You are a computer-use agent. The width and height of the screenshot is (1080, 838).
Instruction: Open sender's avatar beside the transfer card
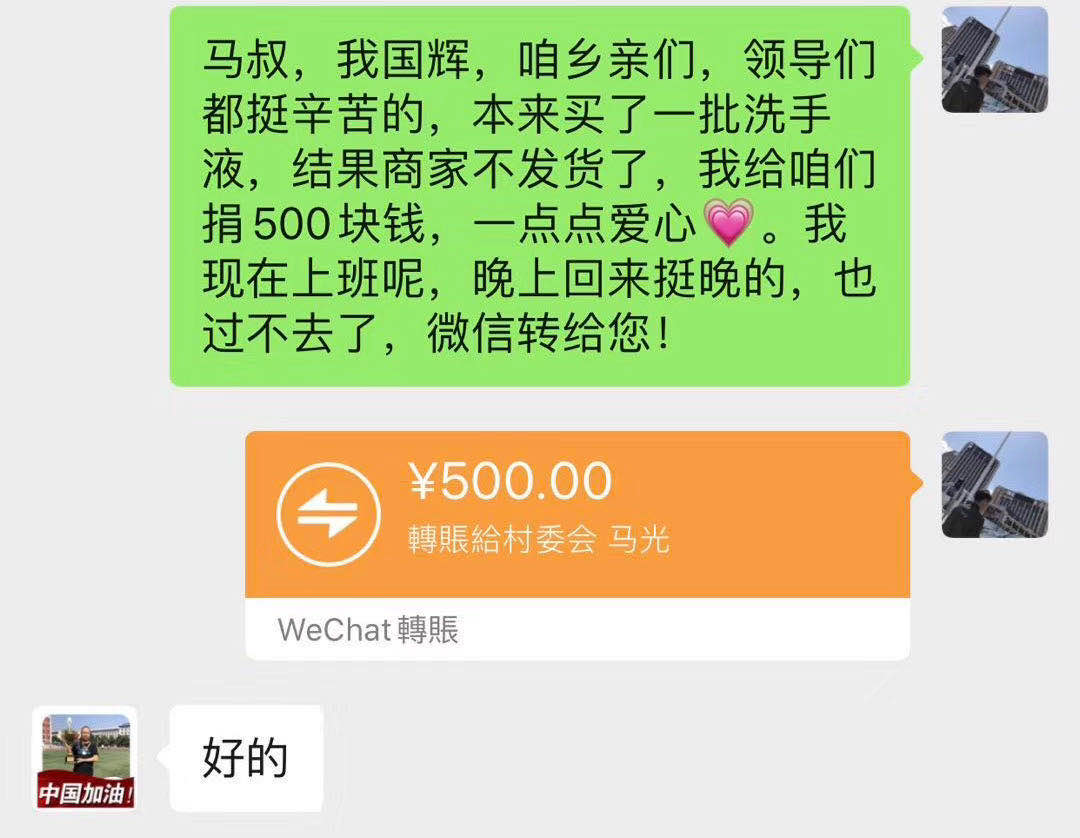pyautogui.click(x=995, y=485)
